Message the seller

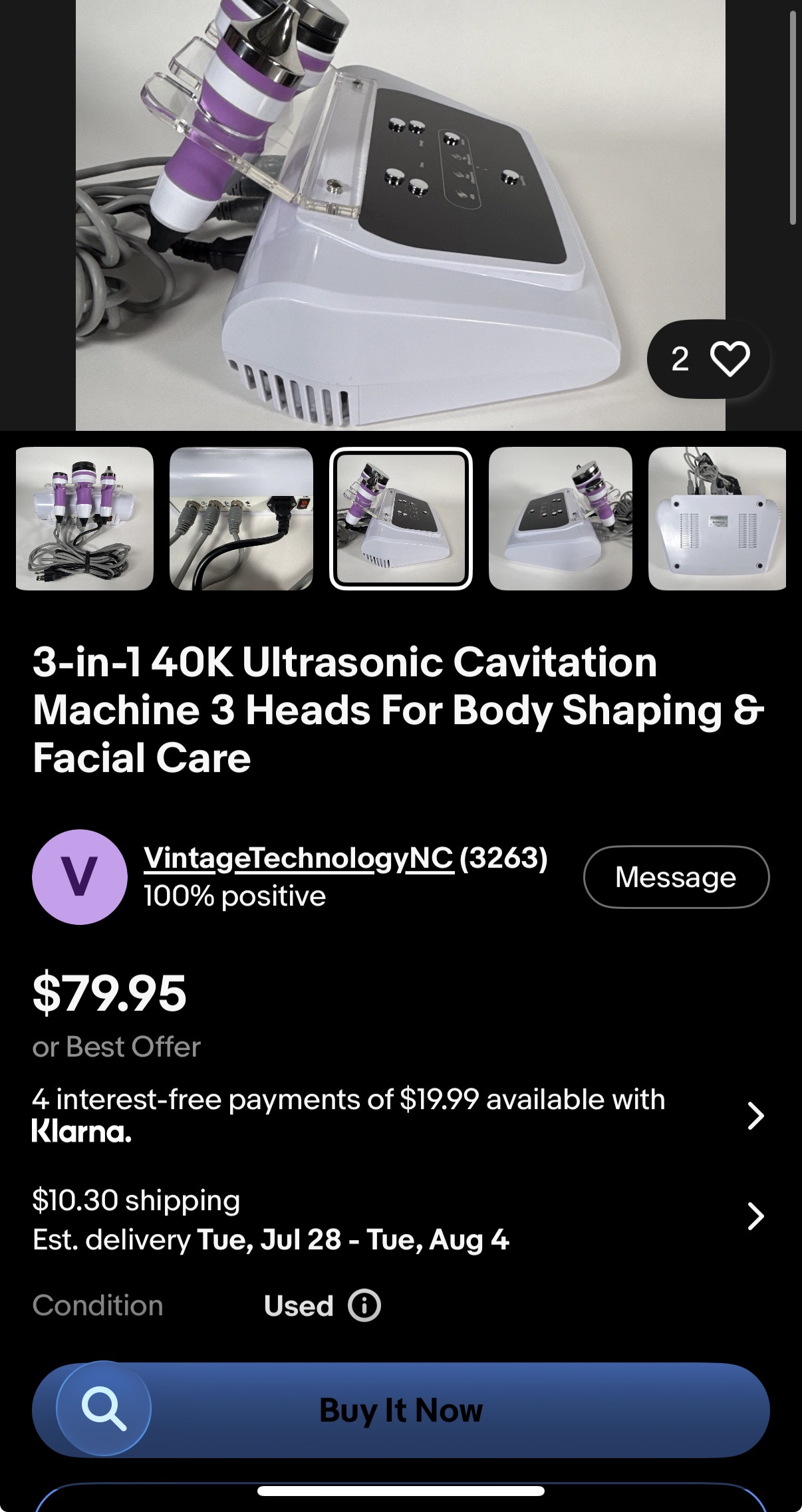(676, 877)
